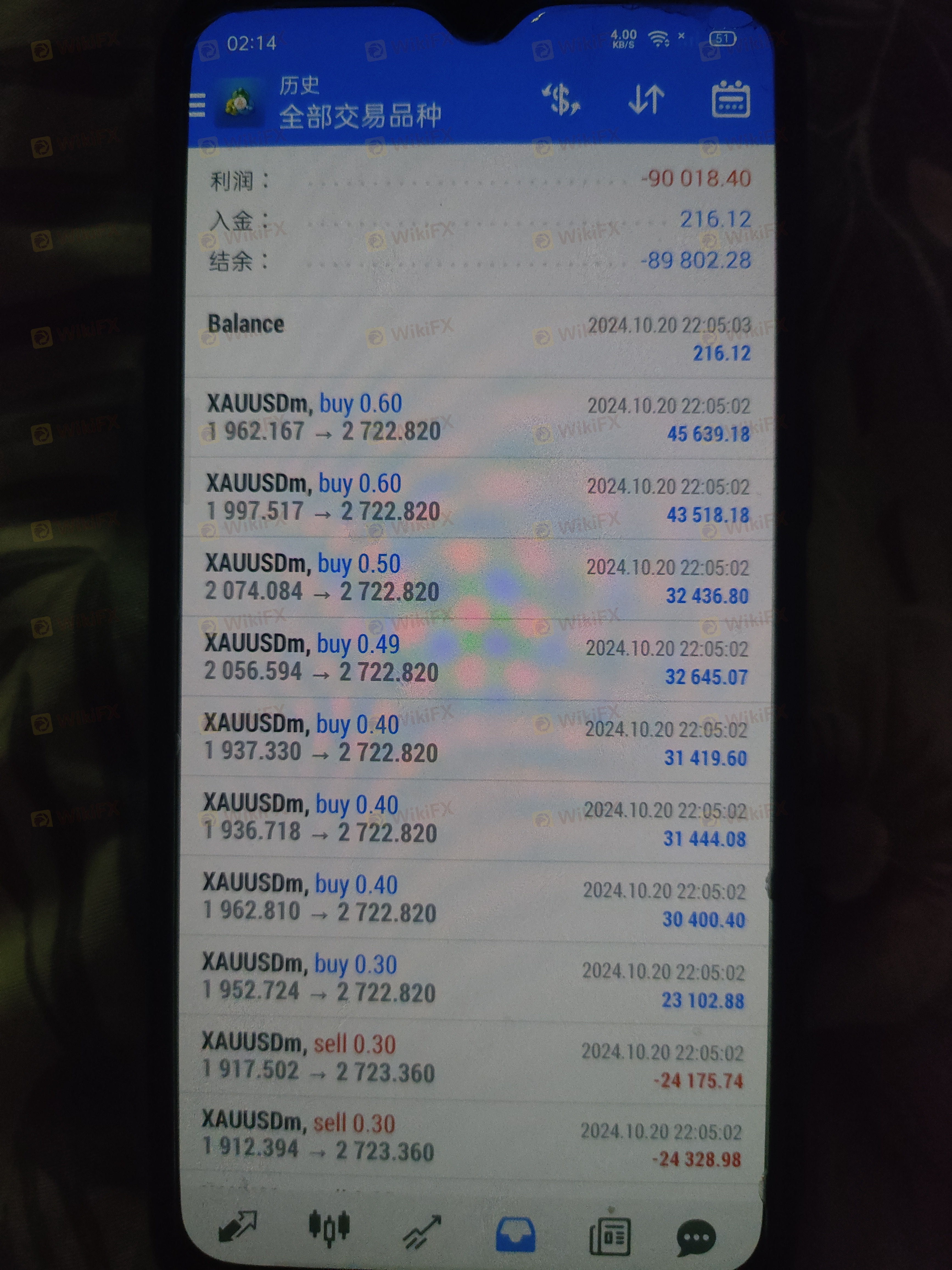Filter history by symbol with dollar icon
This screenshot has height=1270, width=952.
point(561,99)
